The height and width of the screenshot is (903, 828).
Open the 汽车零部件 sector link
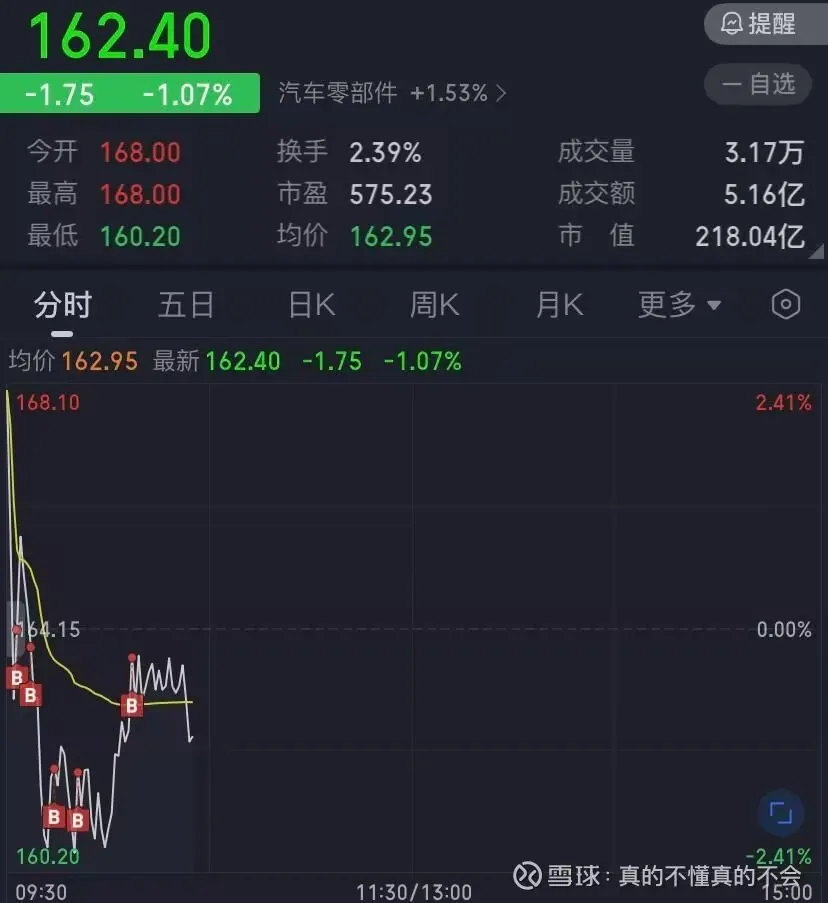[392, 94]
